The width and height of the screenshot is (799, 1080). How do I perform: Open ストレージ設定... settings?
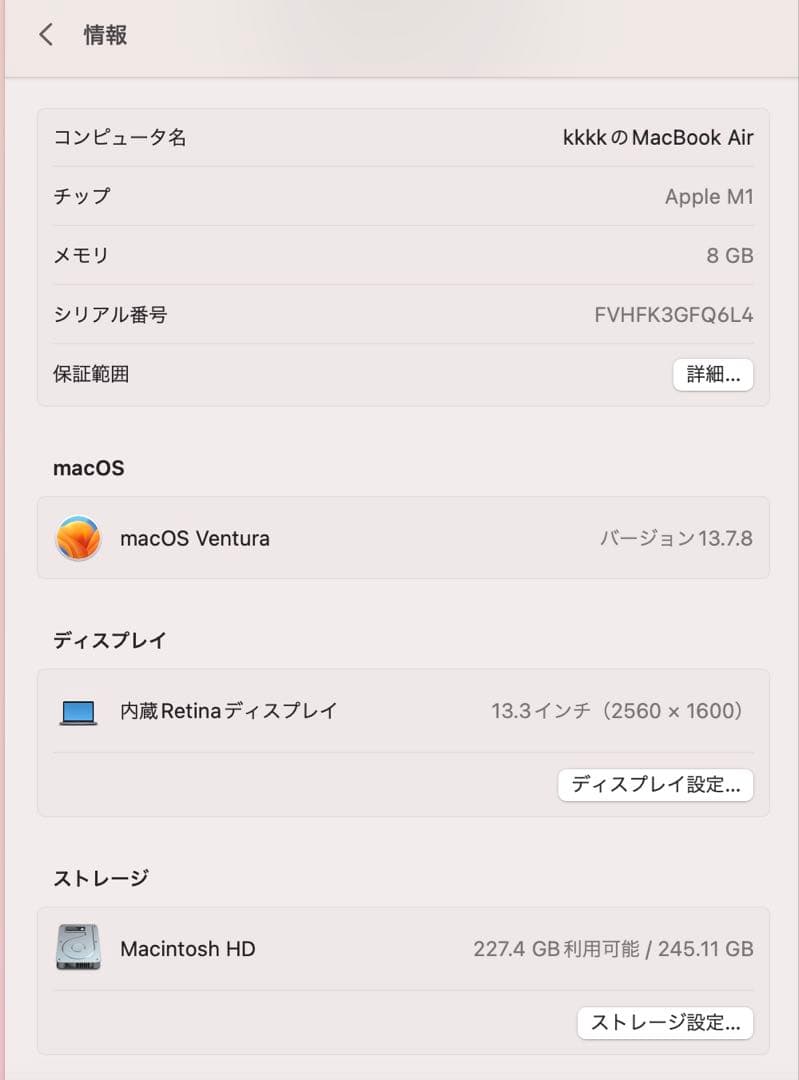point(665,1023)
